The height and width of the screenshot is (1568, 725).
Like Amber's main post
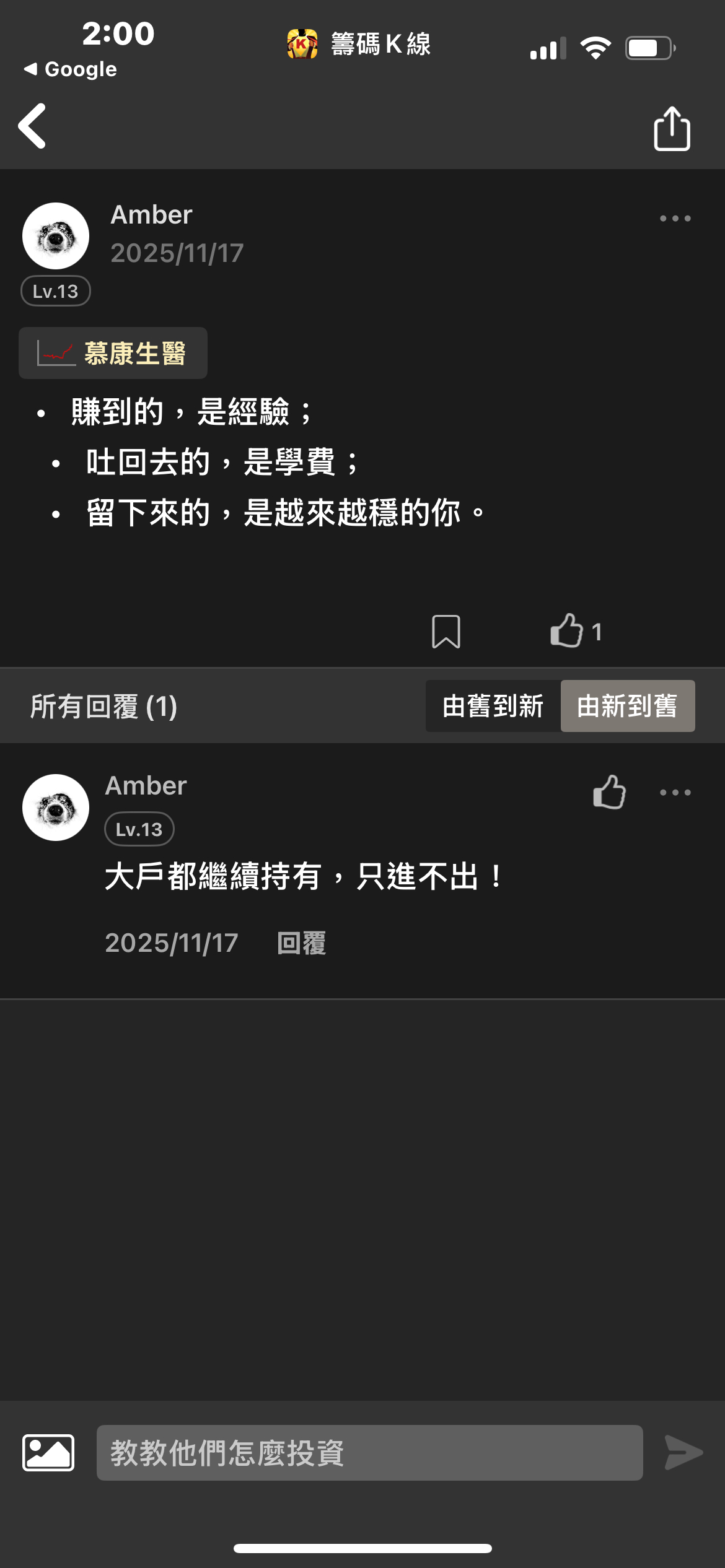(568, 632)
